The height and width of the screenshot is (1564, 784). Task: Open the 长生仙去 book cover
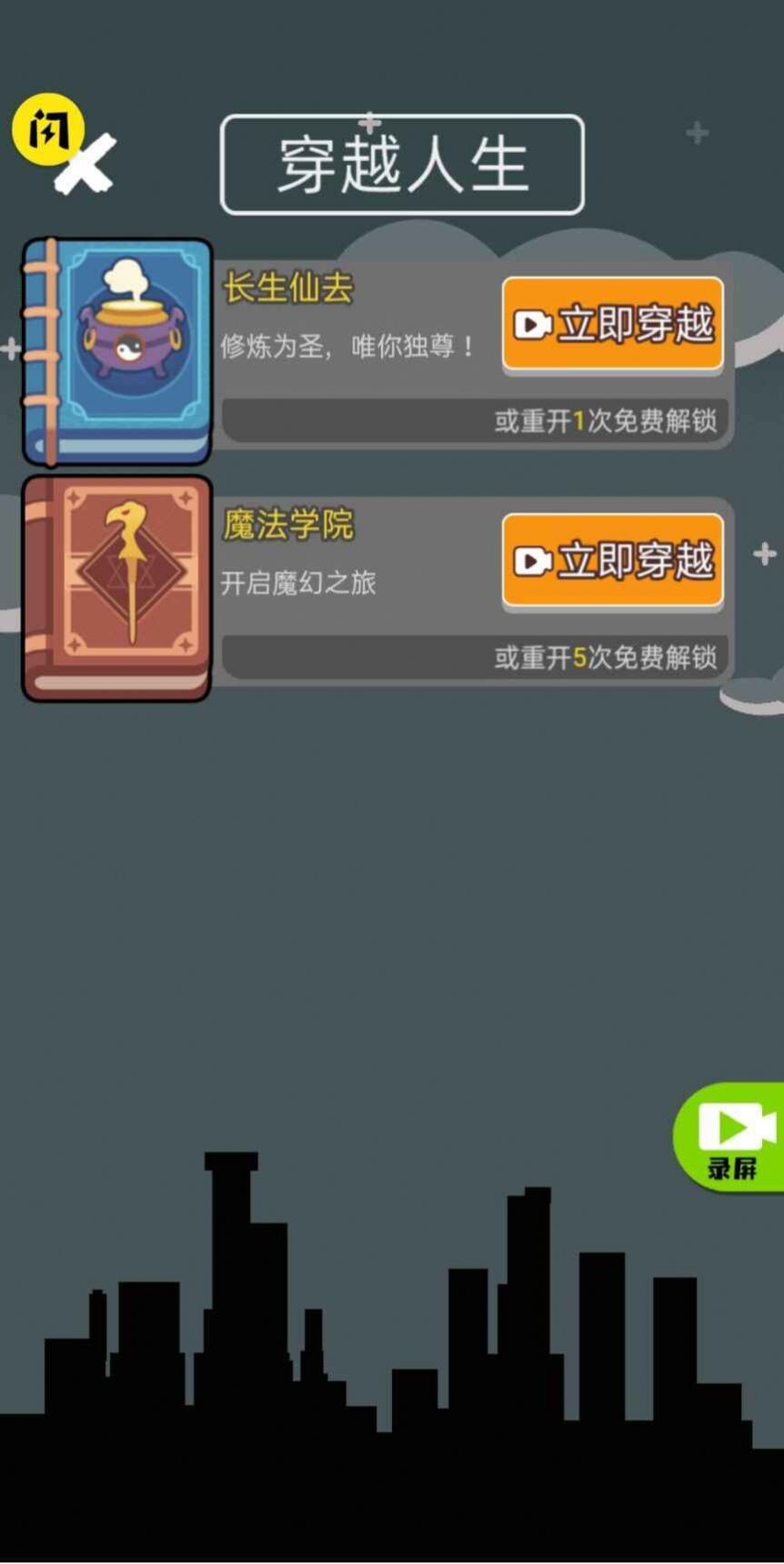click(x=118, y=351)
